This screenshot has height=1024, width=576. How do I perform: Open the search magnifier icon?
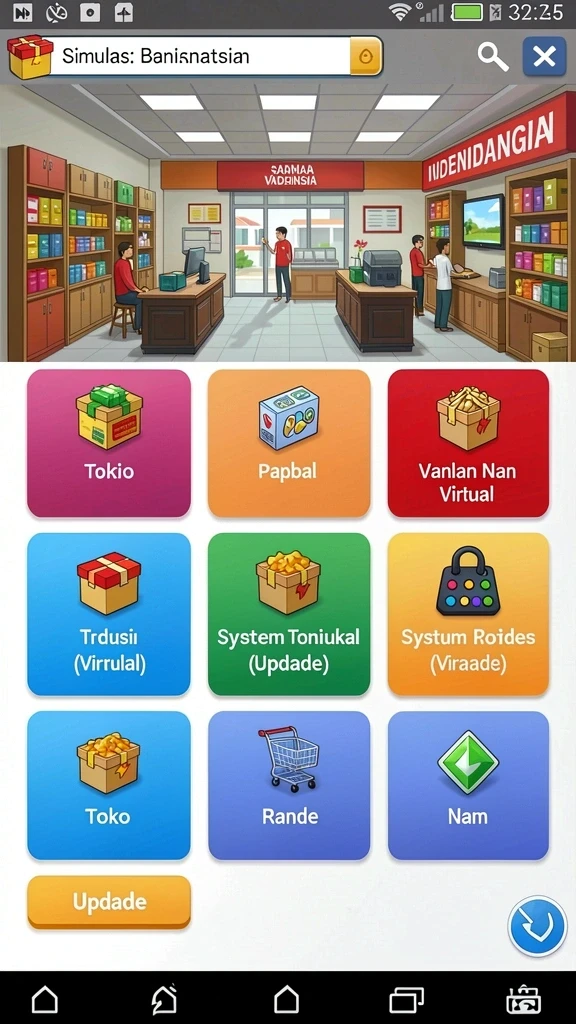click(x=492, y=57)
